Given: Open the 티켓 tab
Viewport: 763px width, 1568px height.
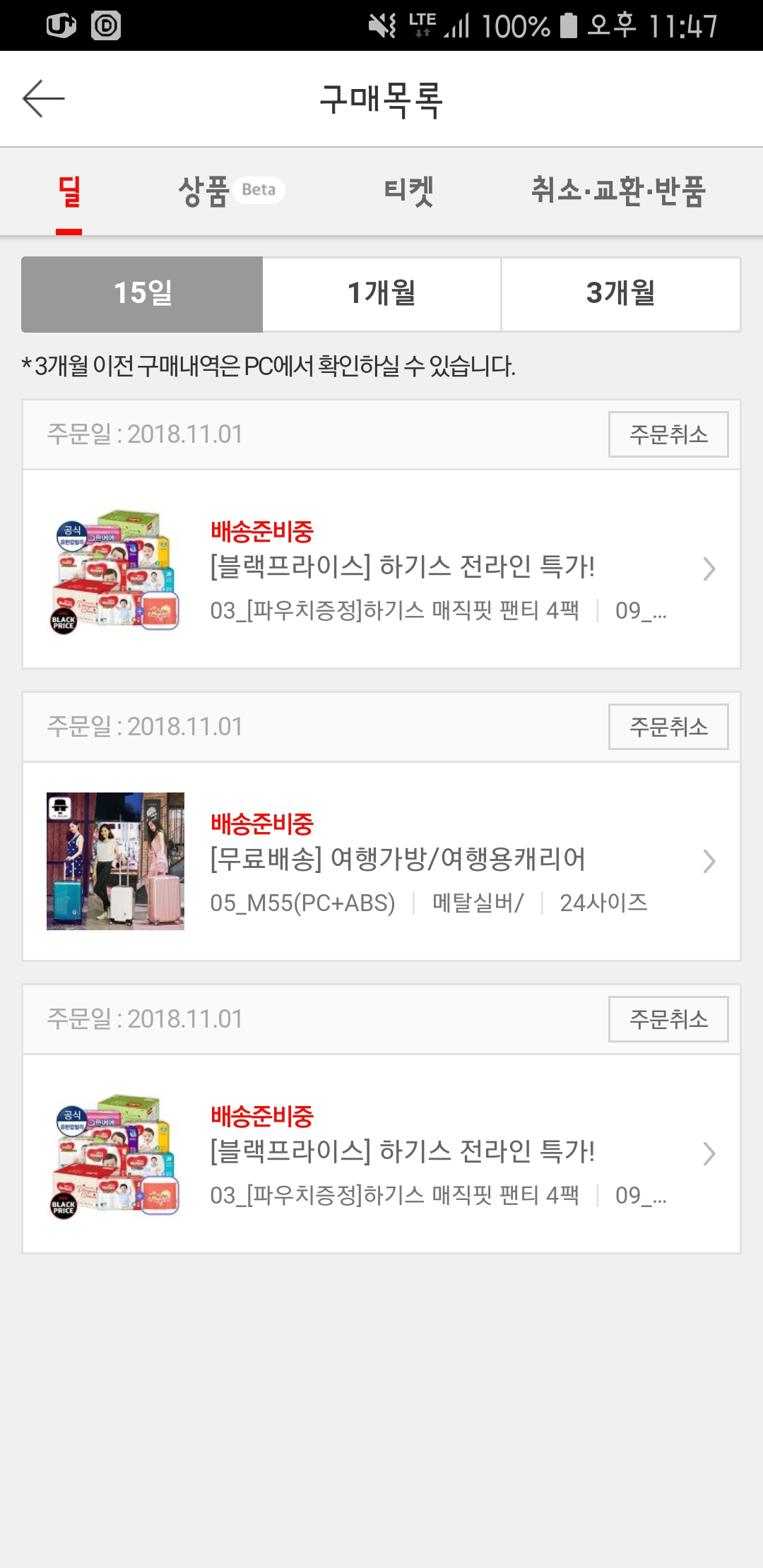Looking at the screenshot, I should point(408,191).
